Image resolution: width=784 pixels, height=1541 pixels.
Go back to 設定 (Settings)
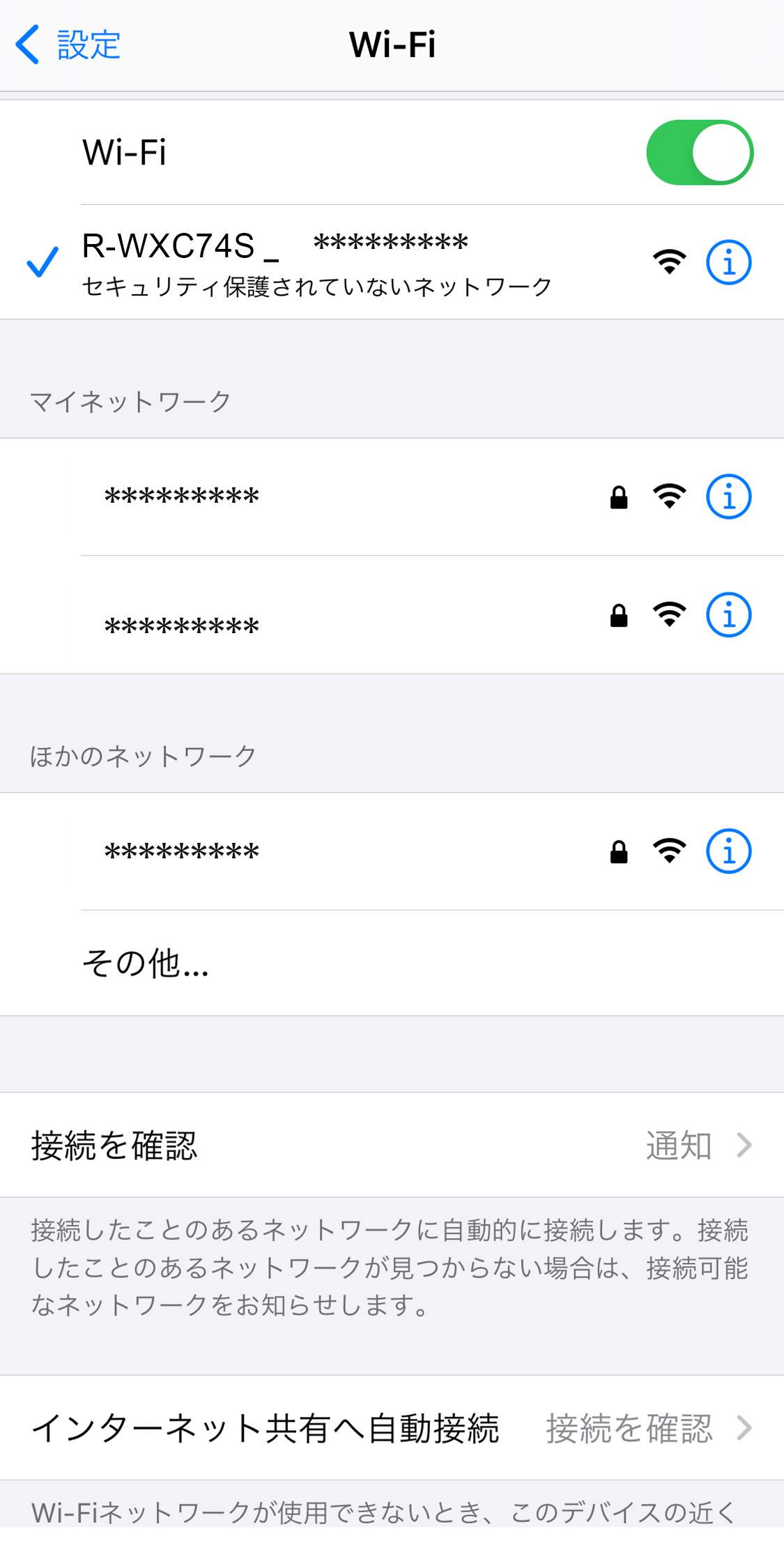point(68,45)
